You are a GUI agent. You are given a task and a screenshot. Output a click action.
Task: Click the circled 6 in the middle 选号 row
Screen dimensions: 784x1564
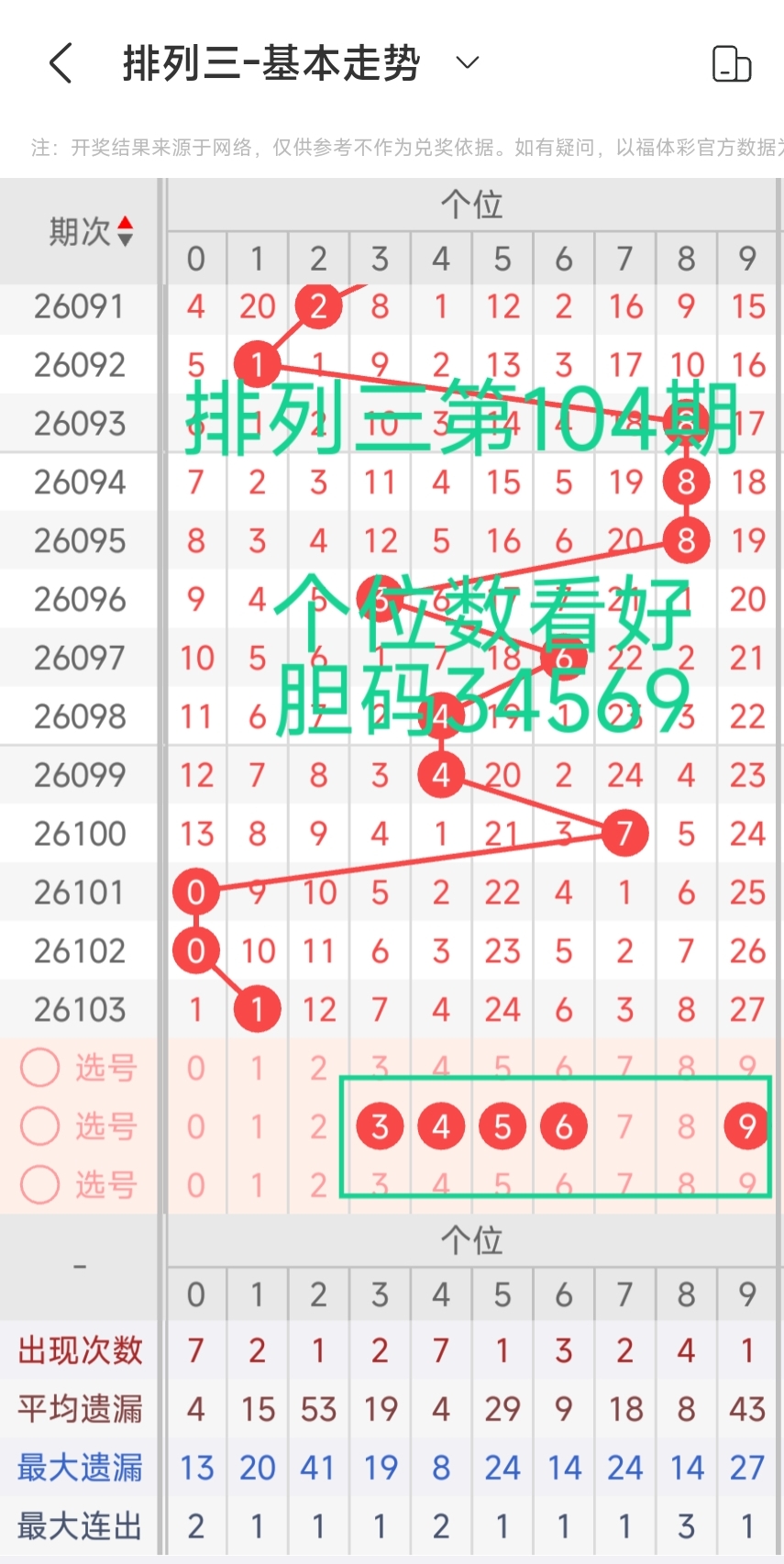tap(563, 1126)
